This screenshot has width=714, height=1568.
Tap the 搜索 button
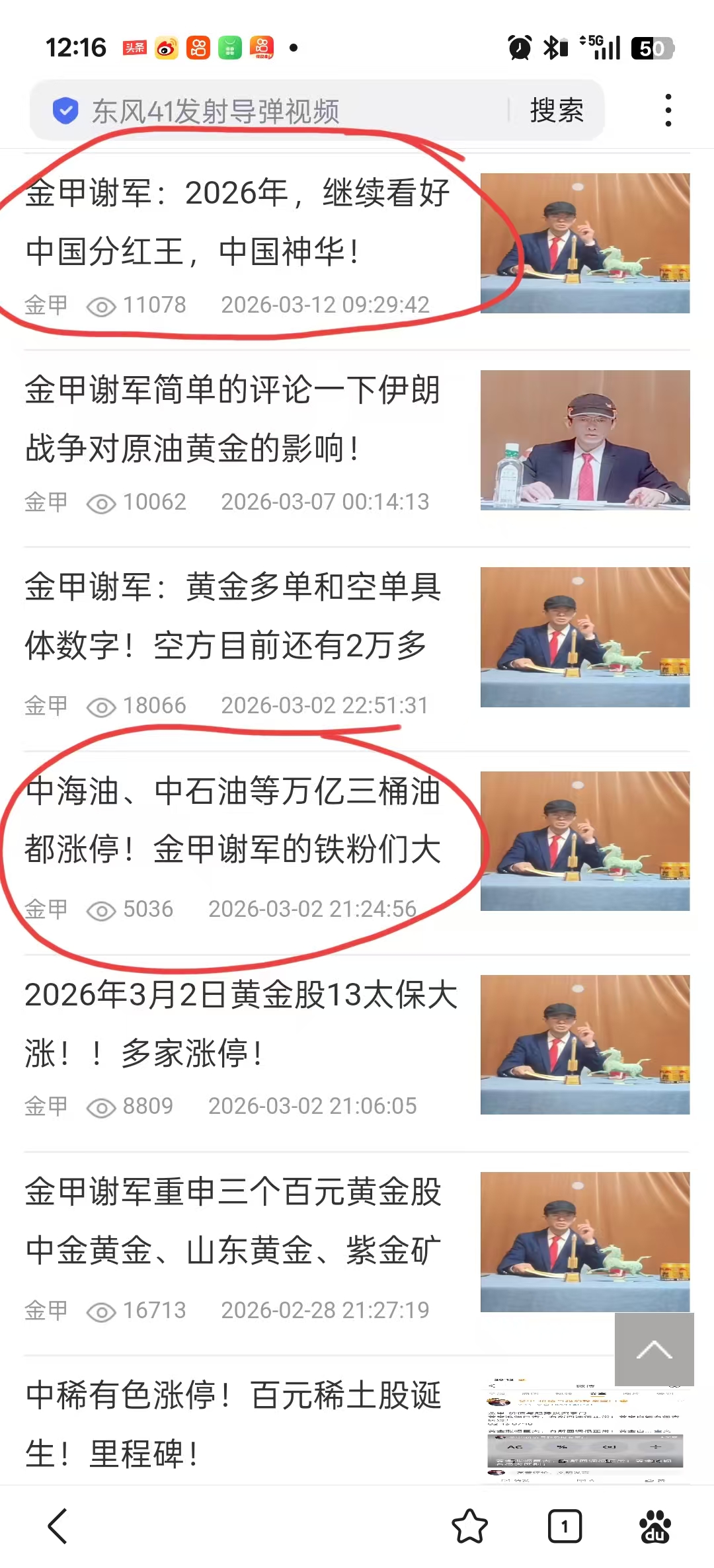557,110
